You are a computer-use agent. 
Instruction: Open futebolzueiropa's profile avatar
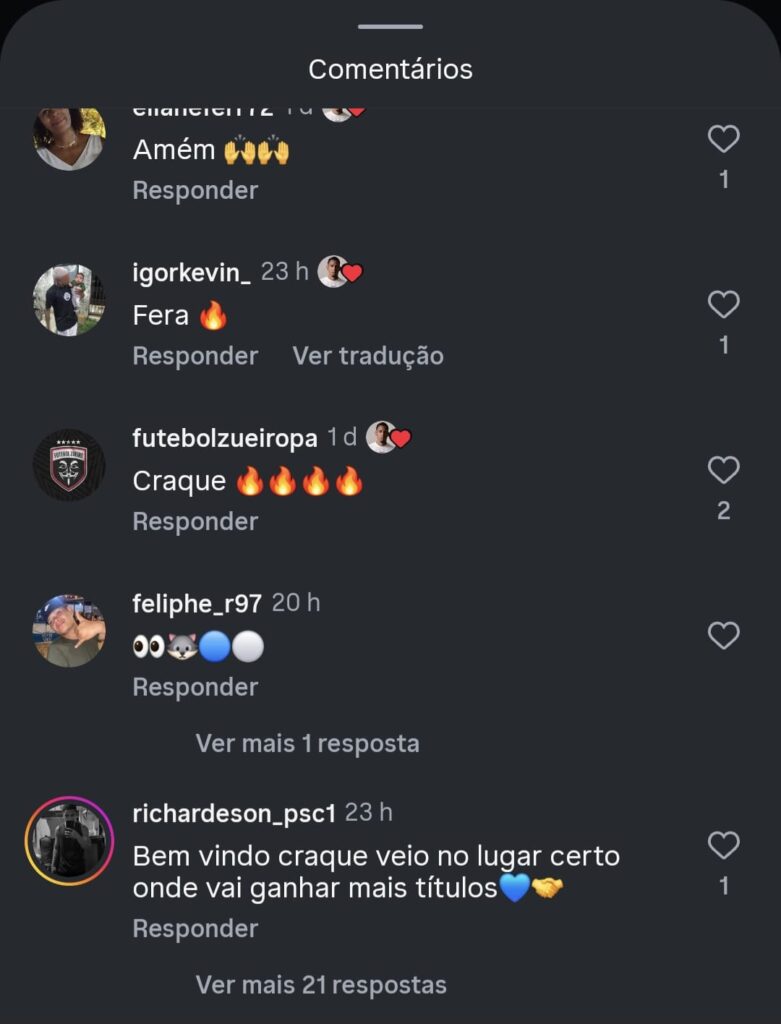(69, 465)
